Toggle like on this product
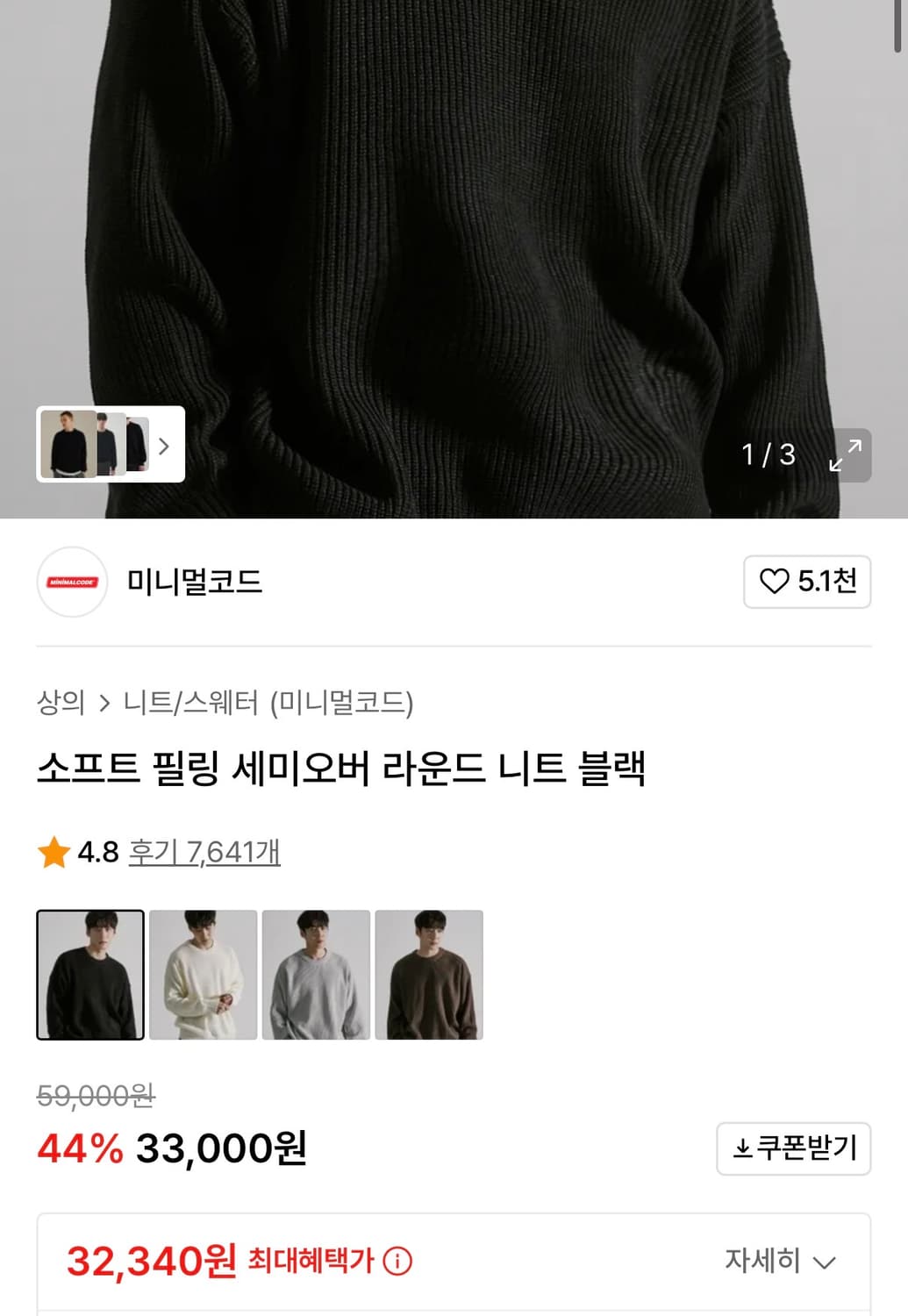Viewport: 908px width, 1316px height. tap(805, 582)
